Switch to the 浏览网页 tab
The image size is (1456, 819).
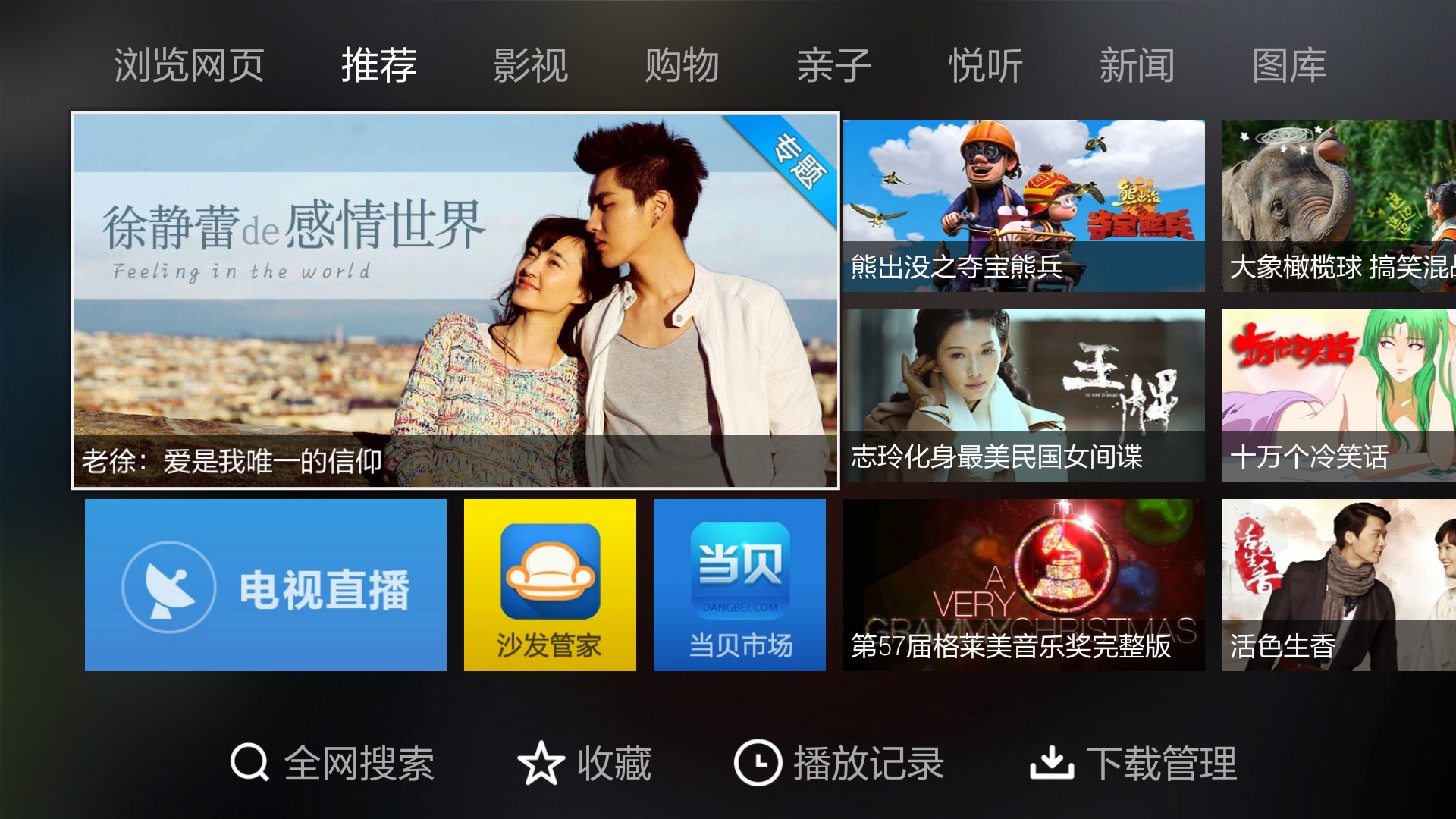point(189,65)
